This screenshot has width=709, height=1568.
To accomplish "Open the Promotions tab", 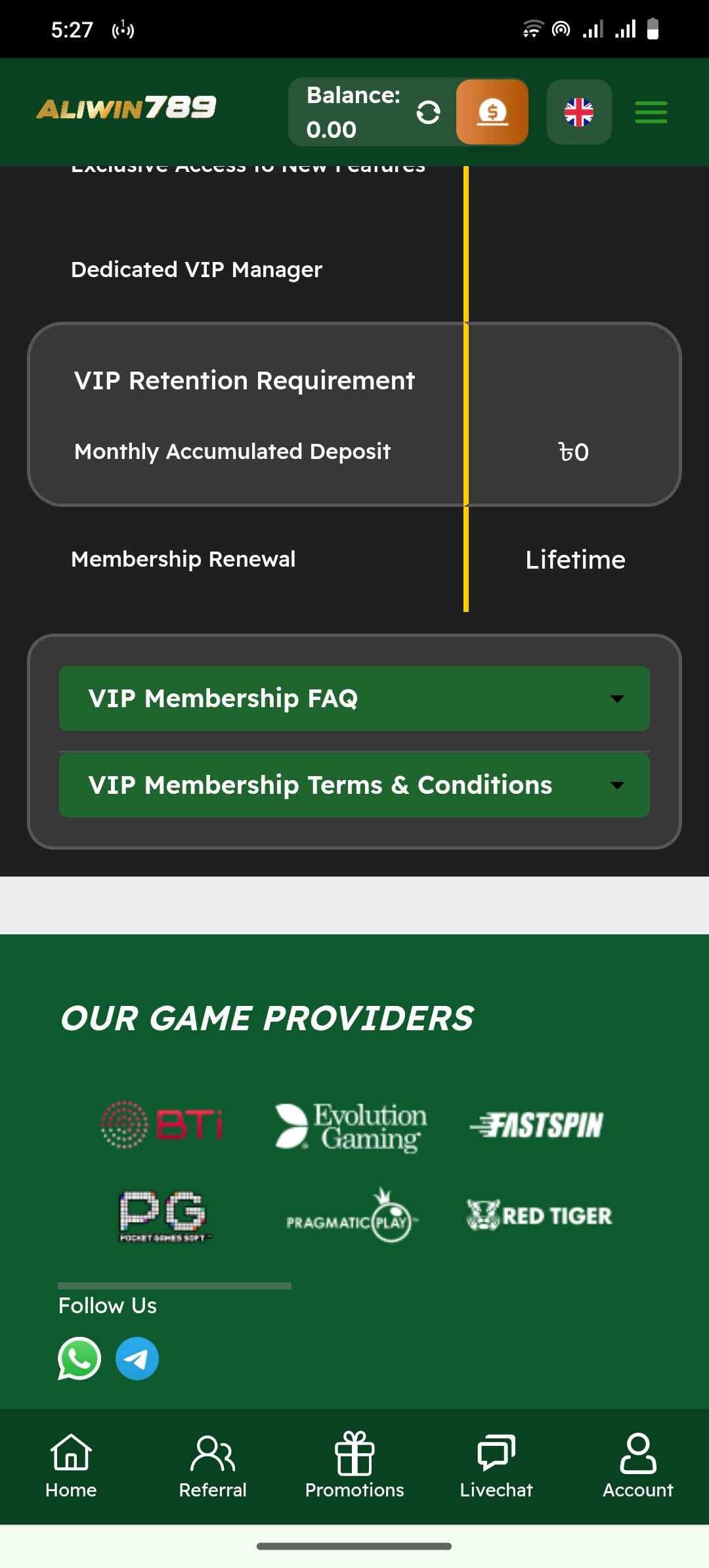I will (x=354, y=1466).
